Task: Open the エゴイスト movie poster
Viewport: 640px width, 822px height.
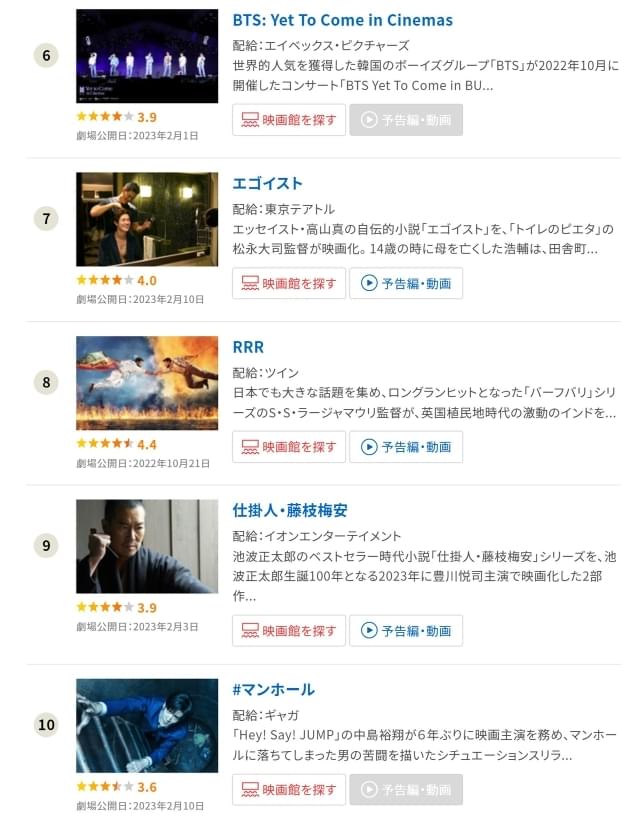Action: coord(147,219)
